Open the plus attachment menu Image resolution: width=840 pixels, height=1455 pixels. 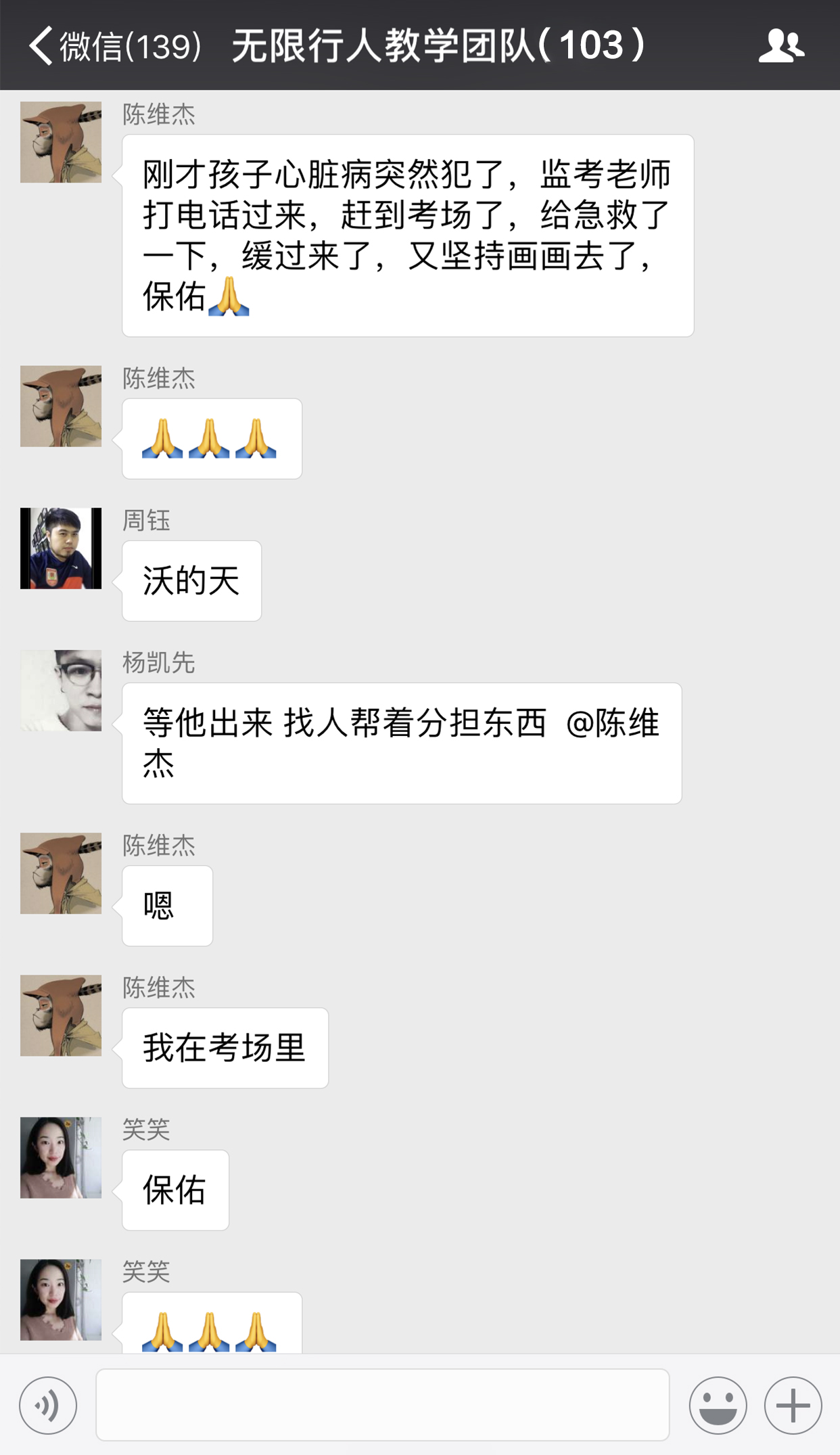793,1405
